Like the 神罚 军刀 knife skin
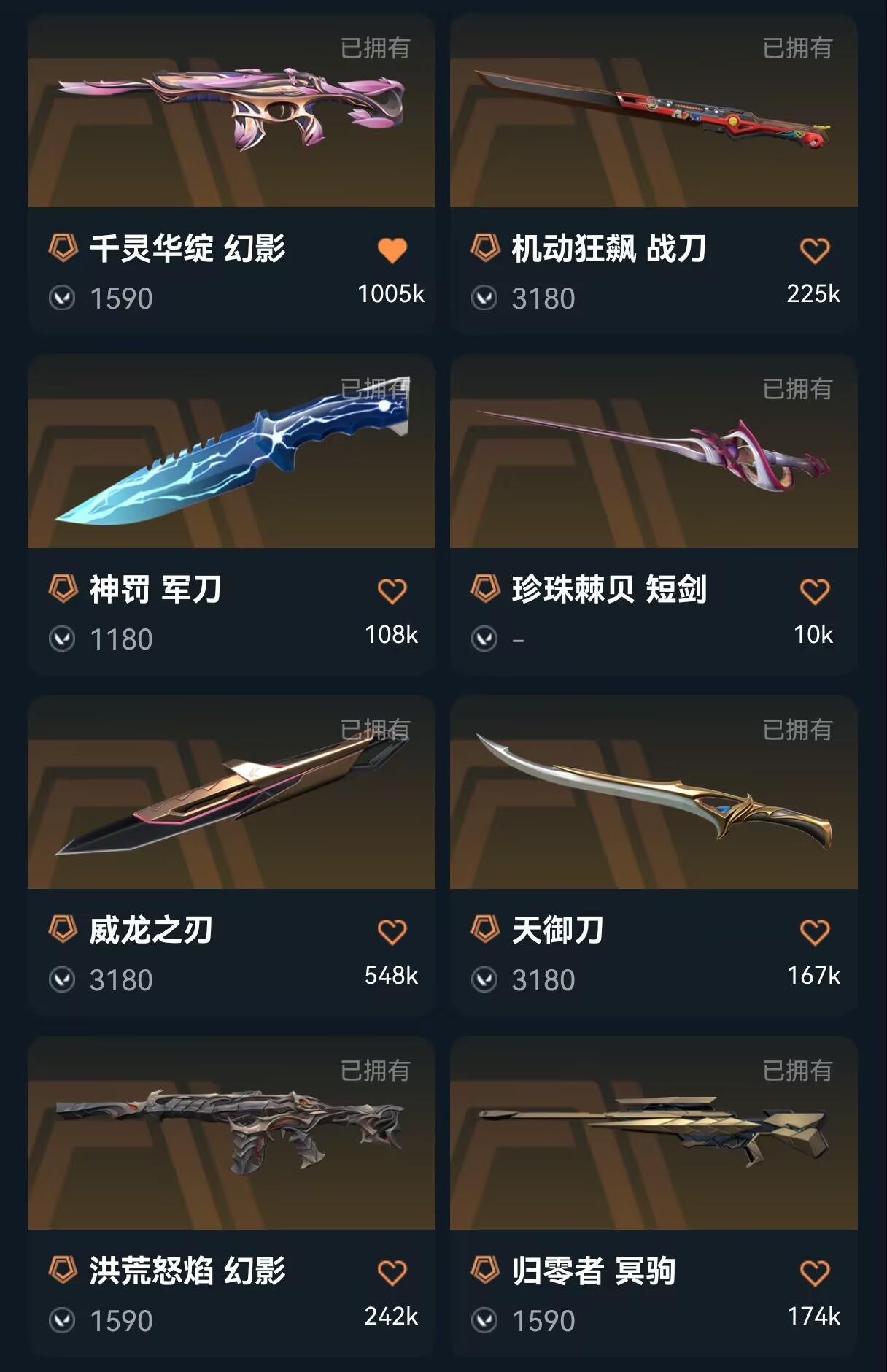The image size is (887, 1372). pyautogui.click(x=392, y=591)
